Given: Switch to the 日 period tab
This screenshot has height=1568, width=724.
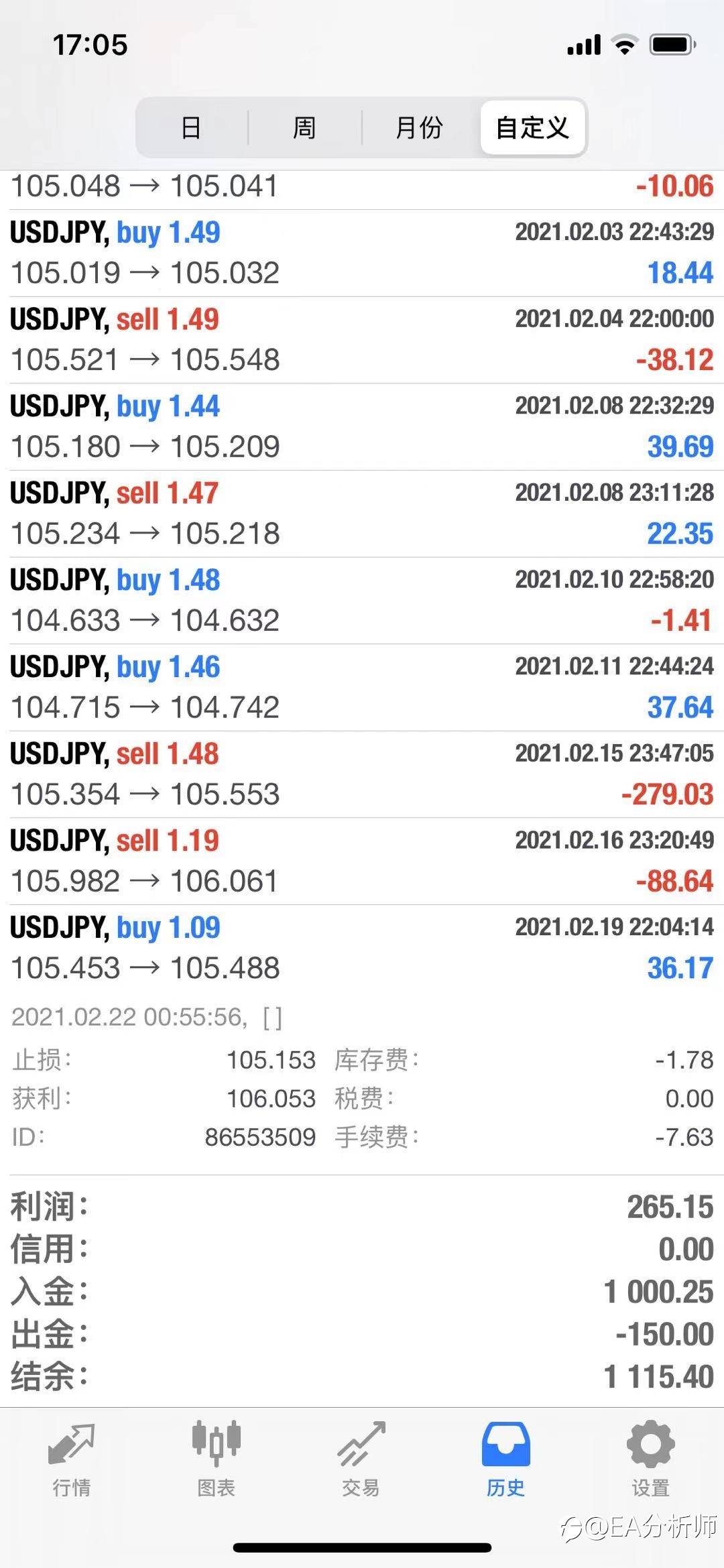Looking at the screenshot, I should (192, 127).
